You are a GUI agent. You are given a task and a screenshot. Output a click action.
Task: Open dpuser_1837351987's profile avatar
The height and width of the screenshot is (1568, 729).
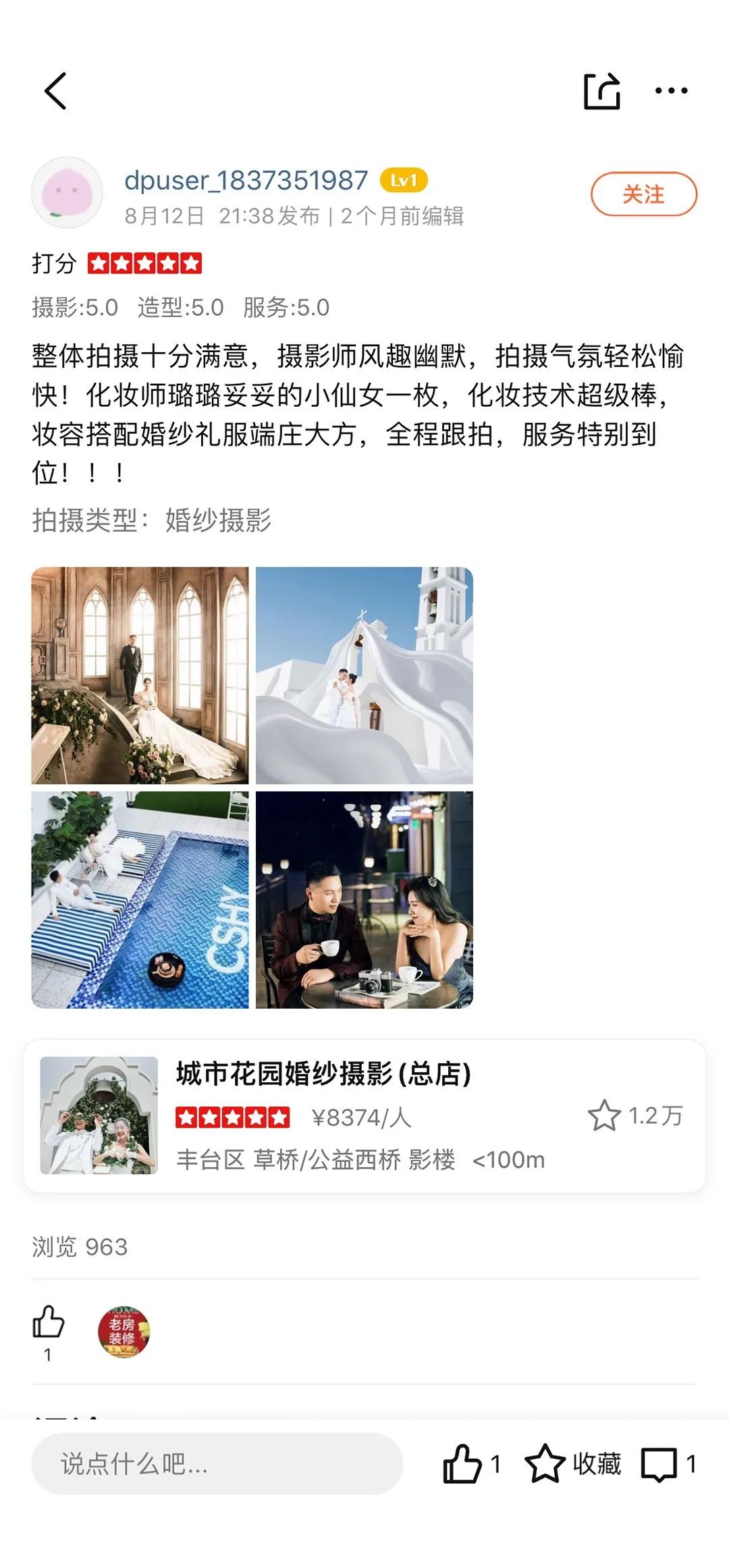(x=67, y=193)
